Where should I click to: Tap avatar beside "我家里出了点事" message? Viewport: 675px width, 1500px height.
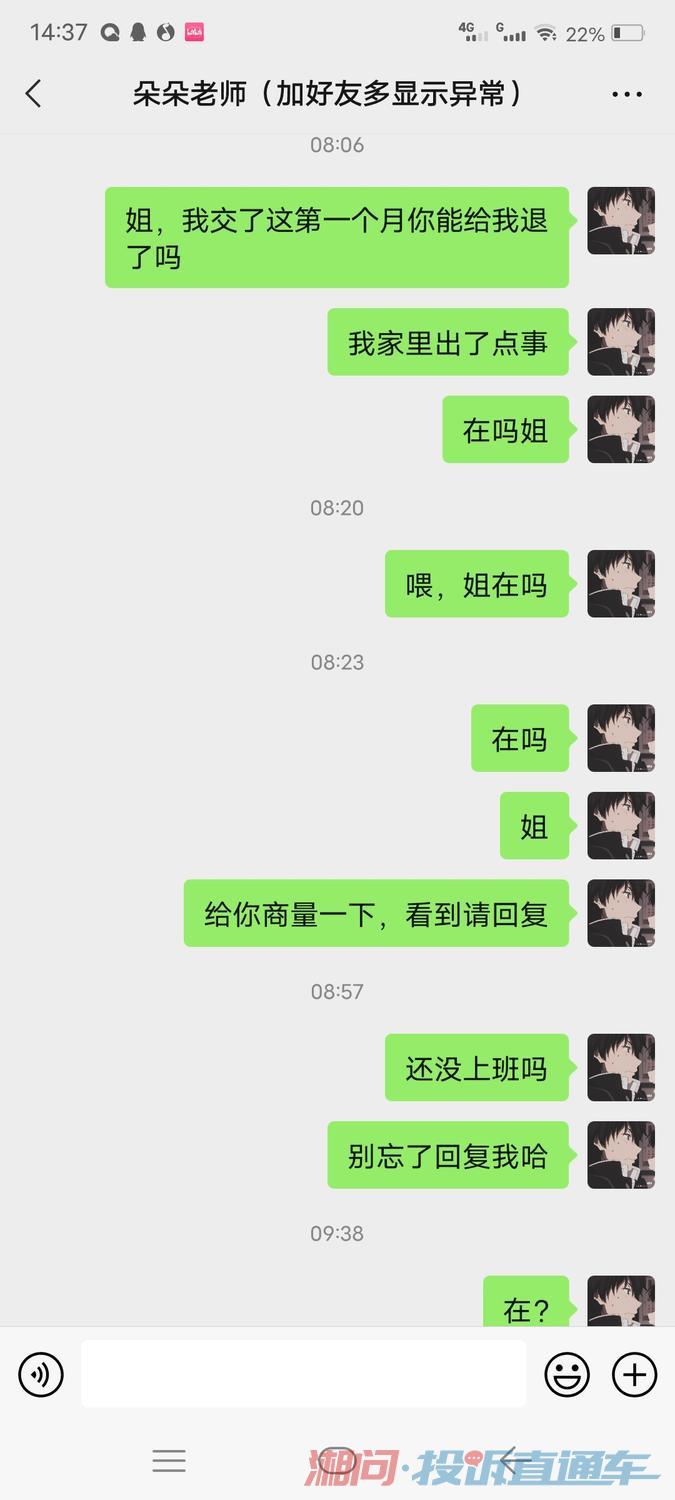[621, 342]
